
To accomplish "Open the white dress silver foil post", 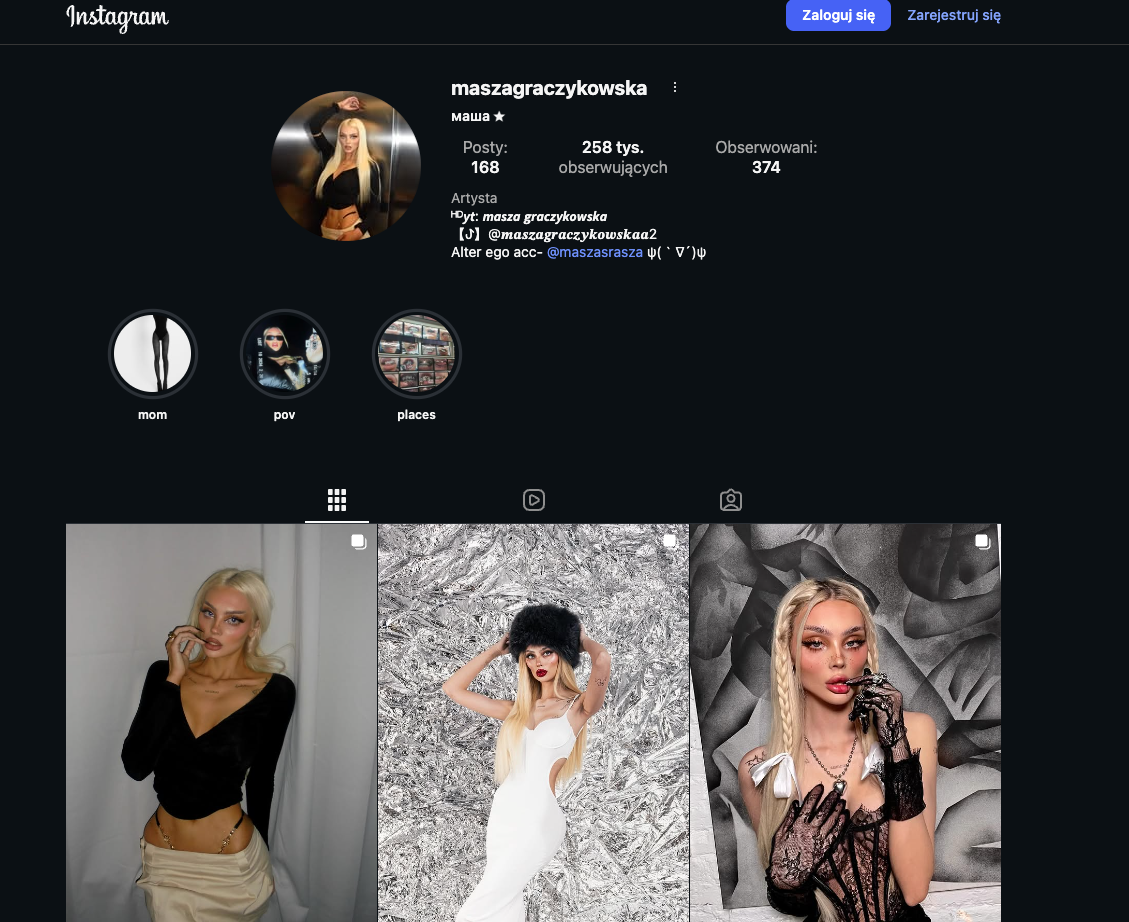I will [x=533, y=722].
